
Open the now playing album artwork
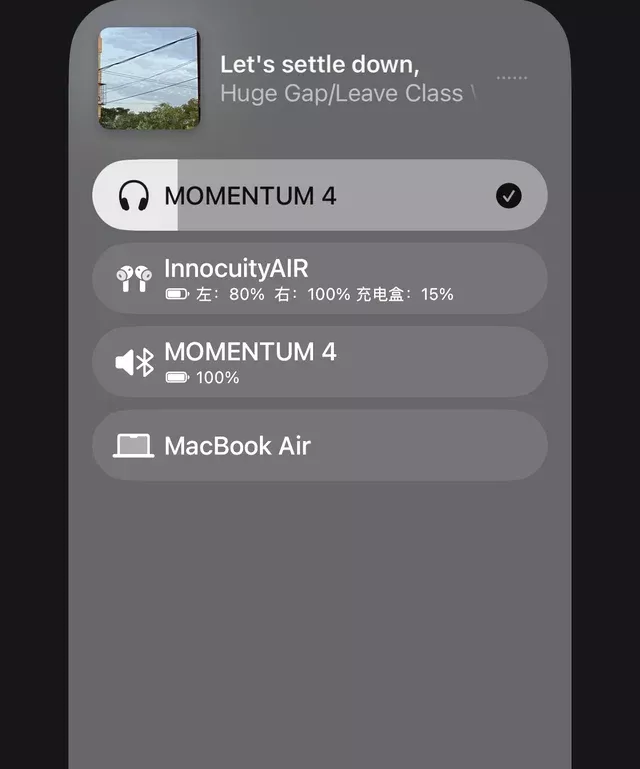click(x=148, y=78)
